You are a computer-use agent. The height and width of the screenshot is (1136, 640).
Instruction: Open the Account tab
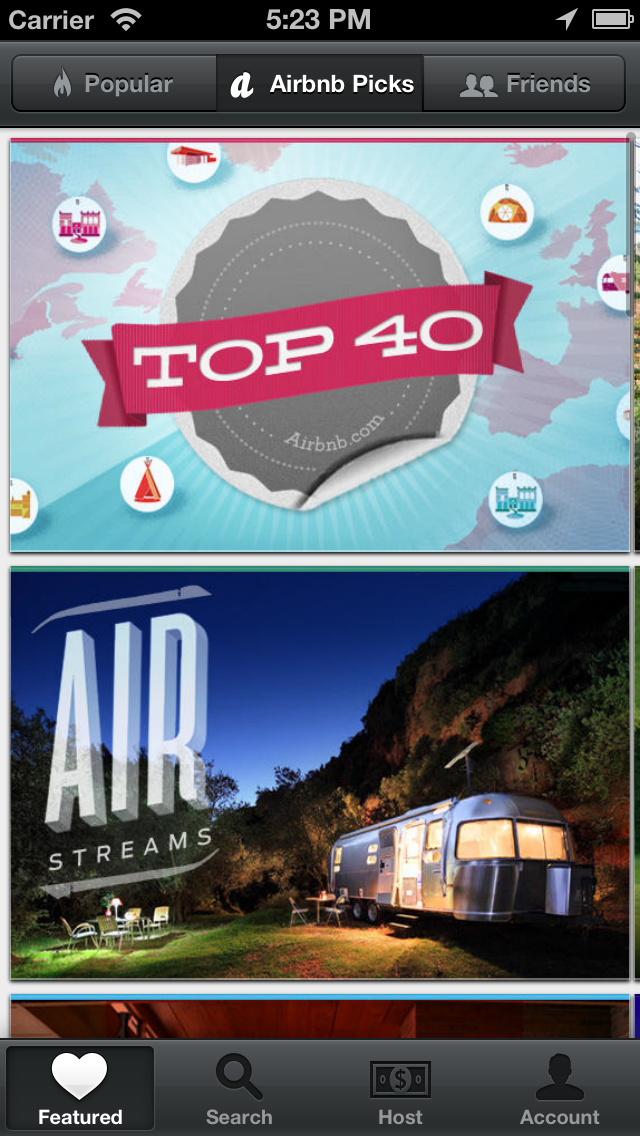click(559, 1088)
